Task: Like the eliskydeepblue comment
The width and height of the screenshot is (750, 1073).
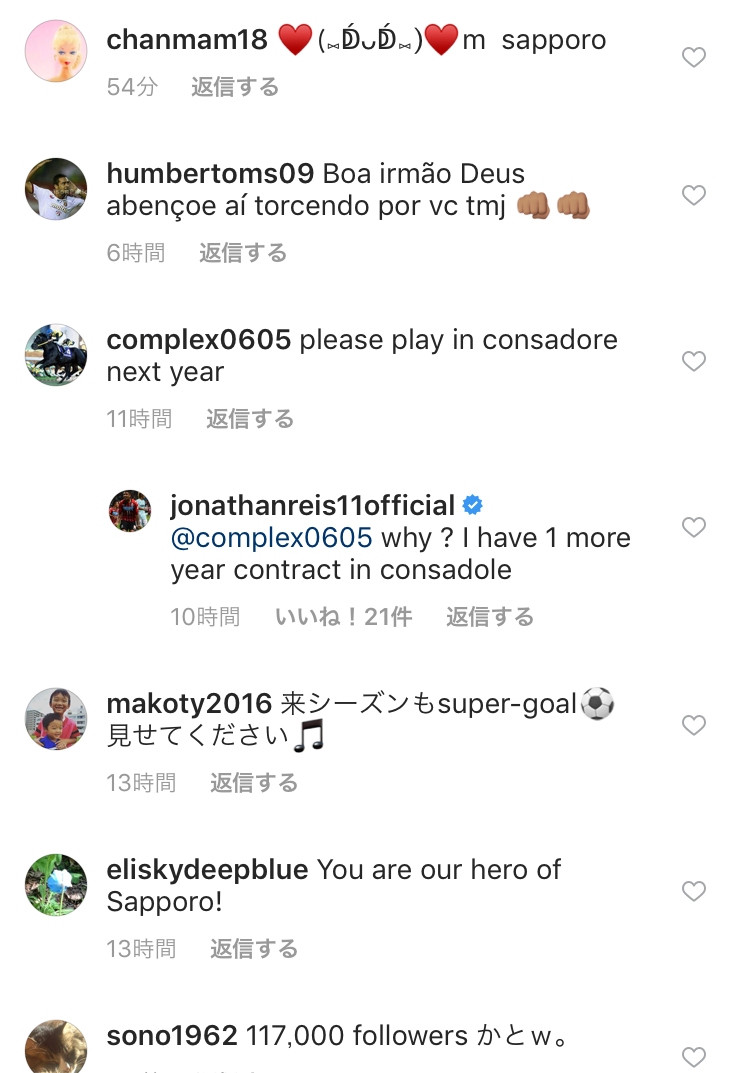Action: coord(694,891)
